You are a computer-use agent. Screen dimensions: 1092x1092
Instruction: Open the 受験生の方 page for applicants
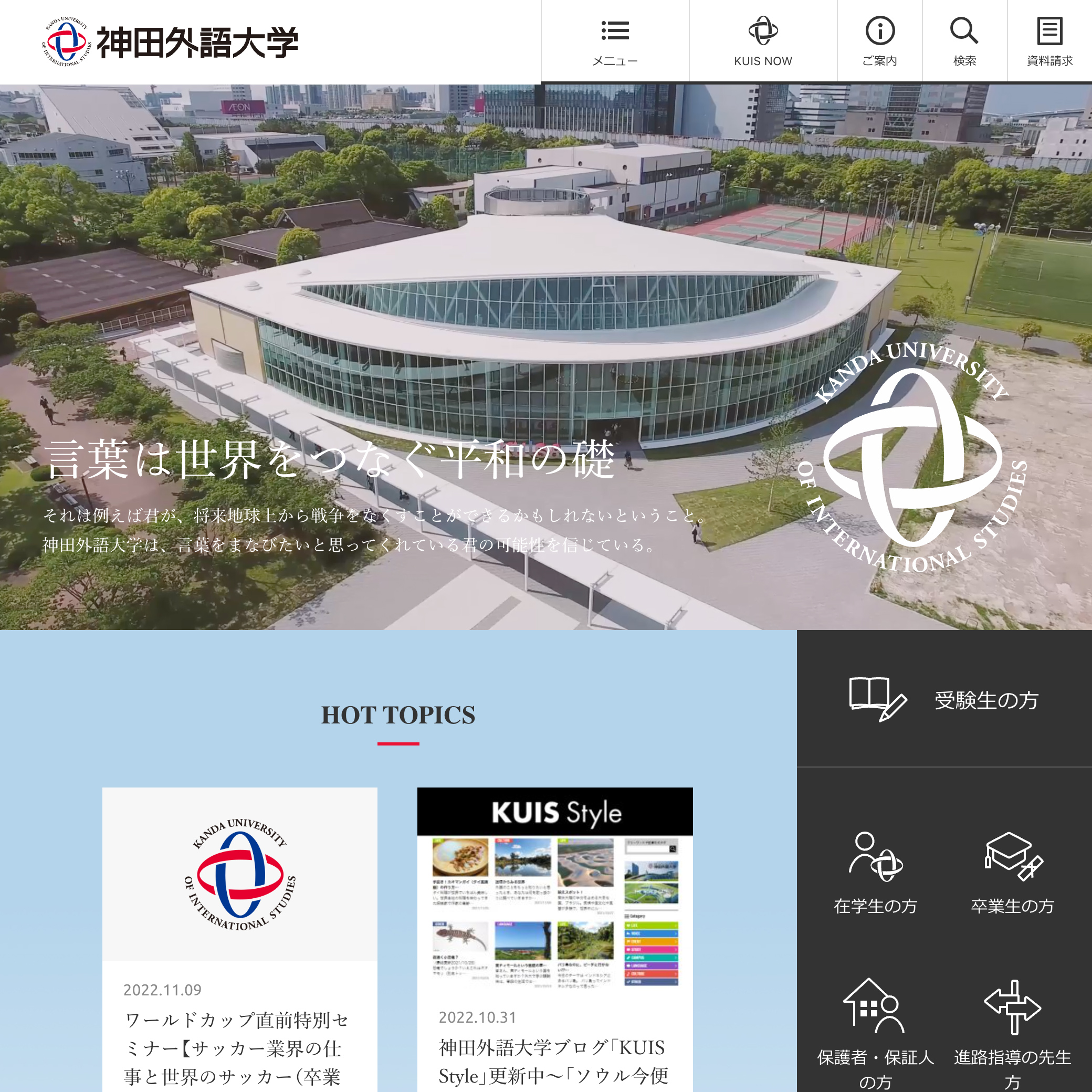pyautogui.click(x=944, y=699)
